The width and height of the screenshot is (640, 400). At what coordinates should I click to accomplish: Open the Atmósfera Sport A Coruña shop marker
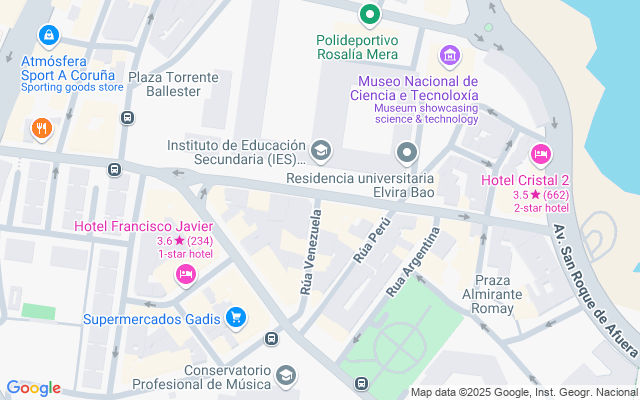pyautogui.click(x=47, y=36)
